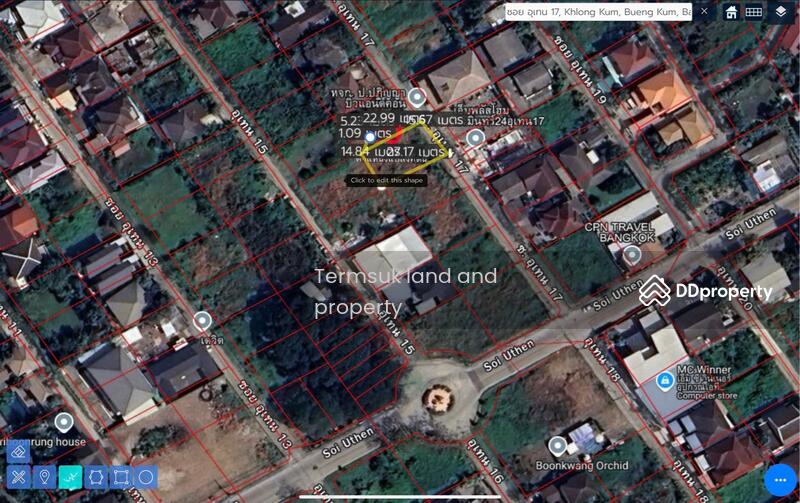This screenshot has height=503, width=800.
Task: Select the location pin marker tool
Action: 45,477
